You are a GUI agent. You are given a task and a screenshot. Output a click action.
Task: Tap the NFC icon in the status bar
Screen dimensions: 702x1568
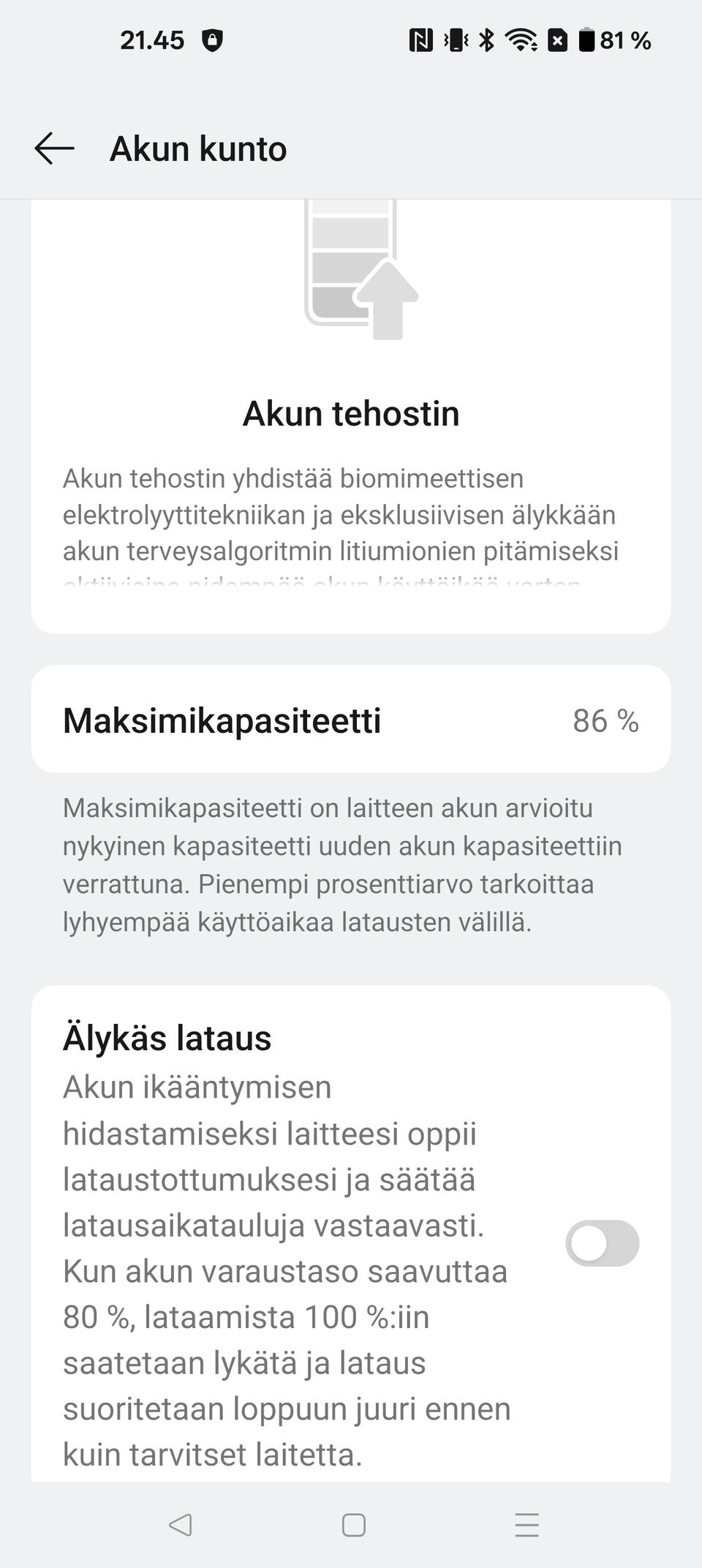(x=423, y=40)
